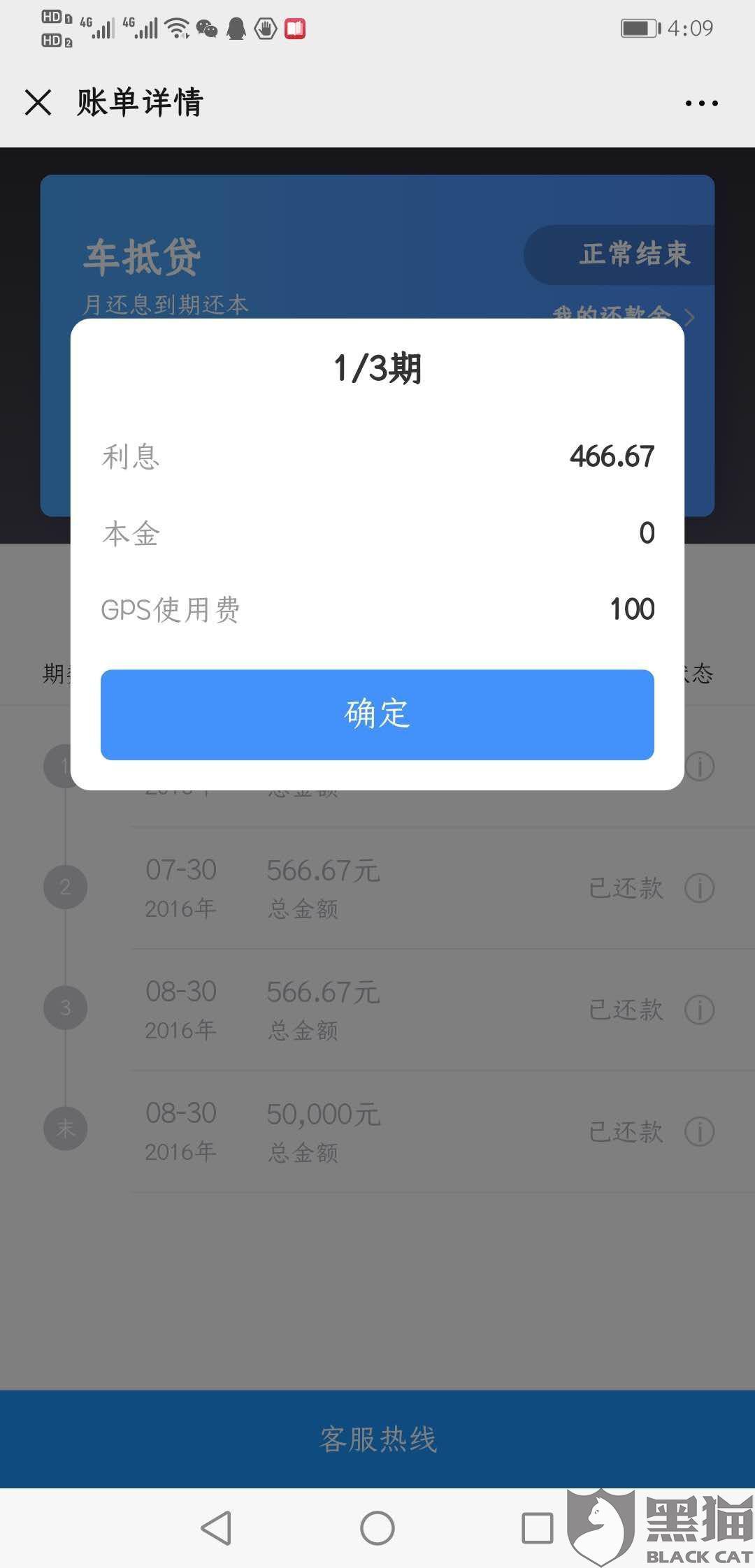Confirm the dialog with 确定 button
Screen dimensions: 755x1568
tap(377, 714)
